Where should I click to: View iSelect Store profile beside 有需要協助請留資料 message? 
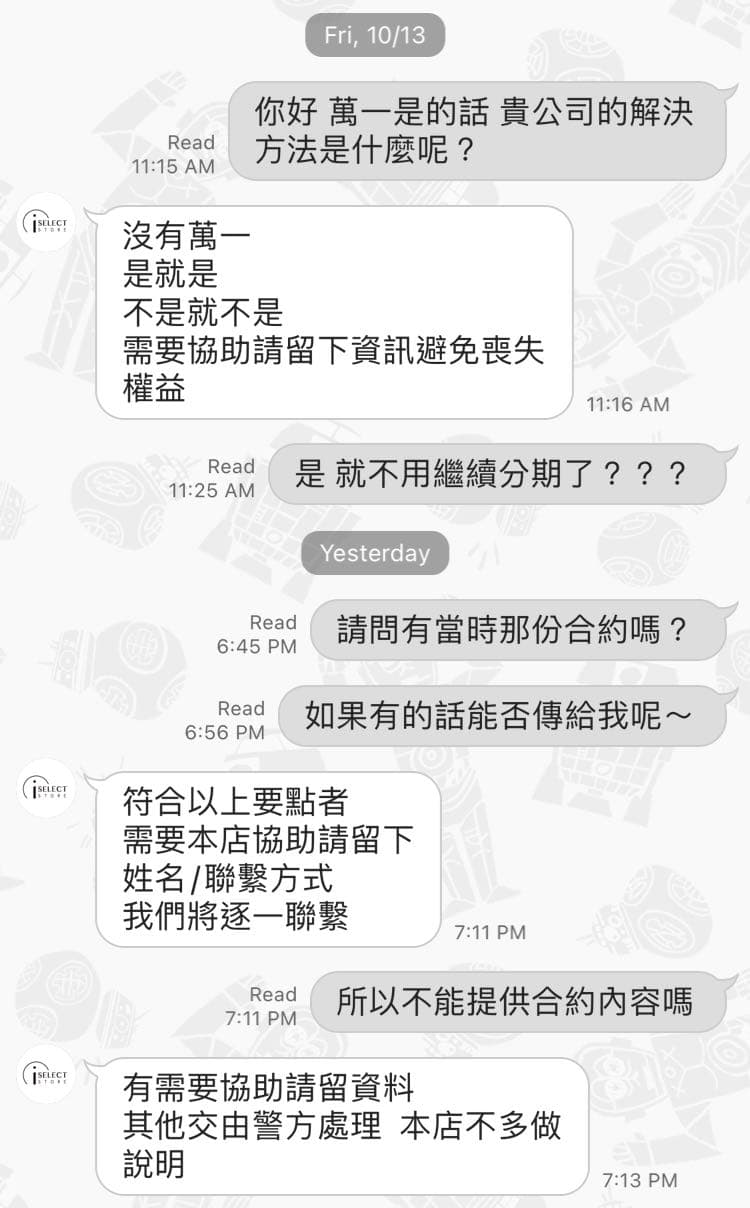click(46, 1074)
